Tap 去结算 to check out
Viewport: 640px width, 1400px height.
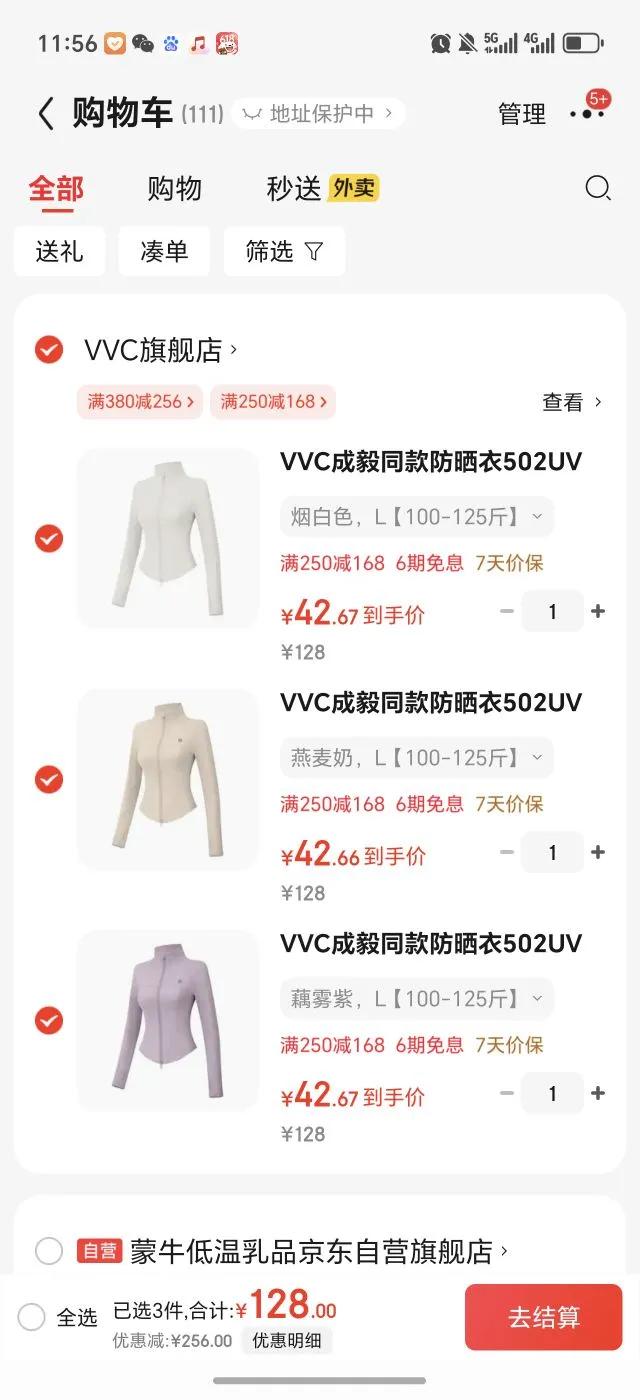pyautogui.click(x=543, y=1317)
